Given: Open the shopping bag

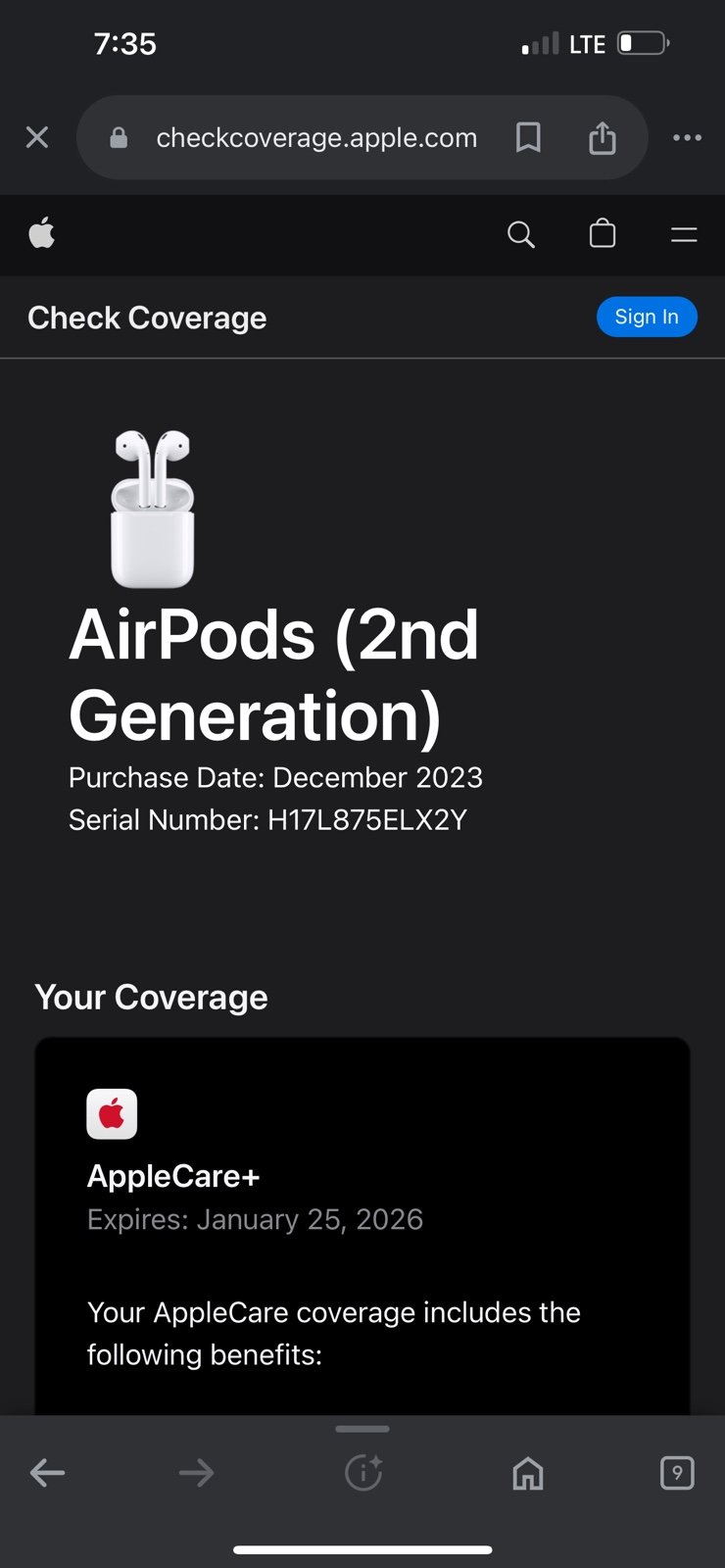Looking at the screenshot, I should pos(603,233).
